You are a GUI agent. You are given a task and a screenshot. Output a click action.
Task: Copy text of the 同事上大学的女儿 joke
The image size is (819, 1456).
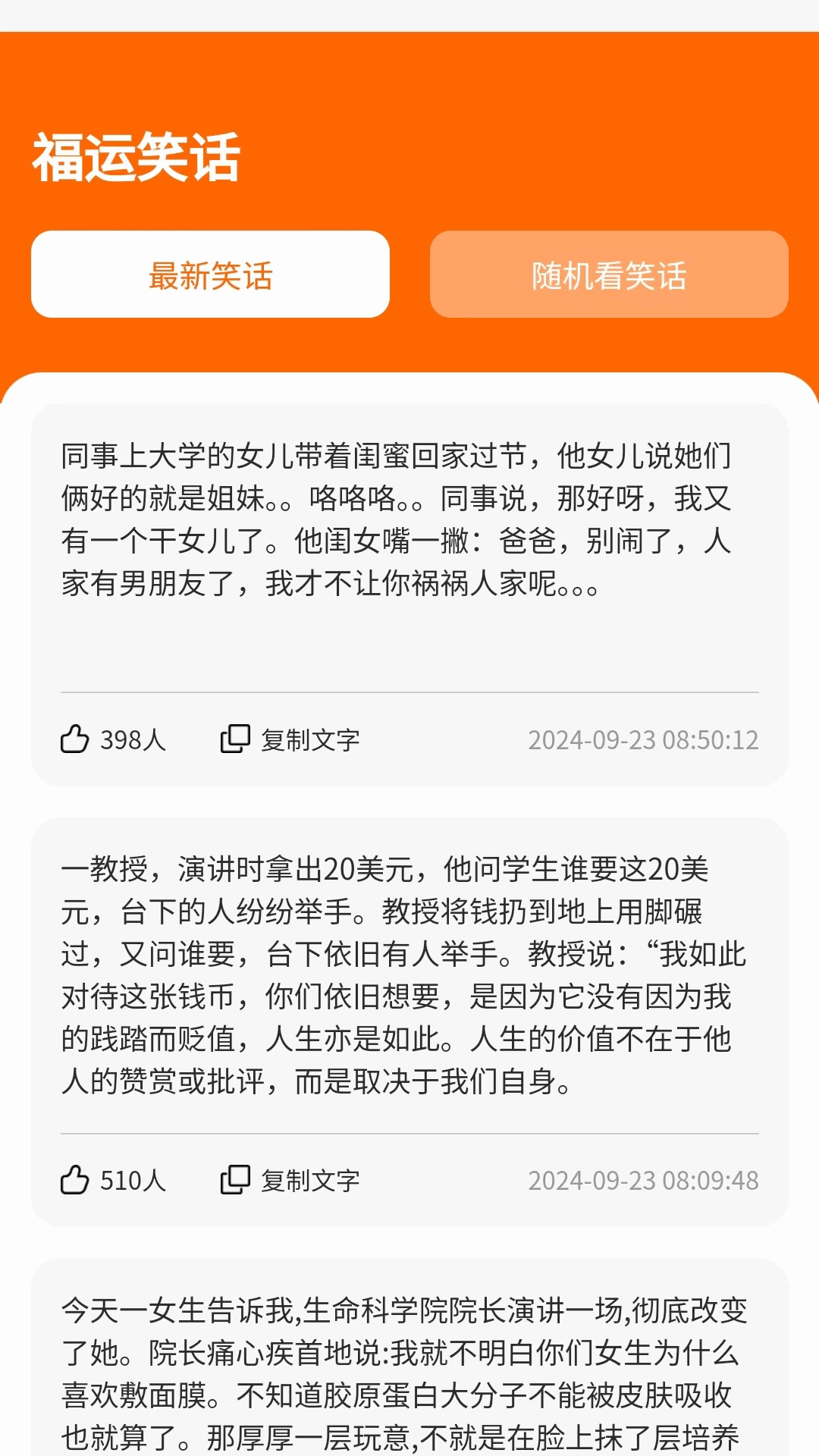tap(290, 739)
